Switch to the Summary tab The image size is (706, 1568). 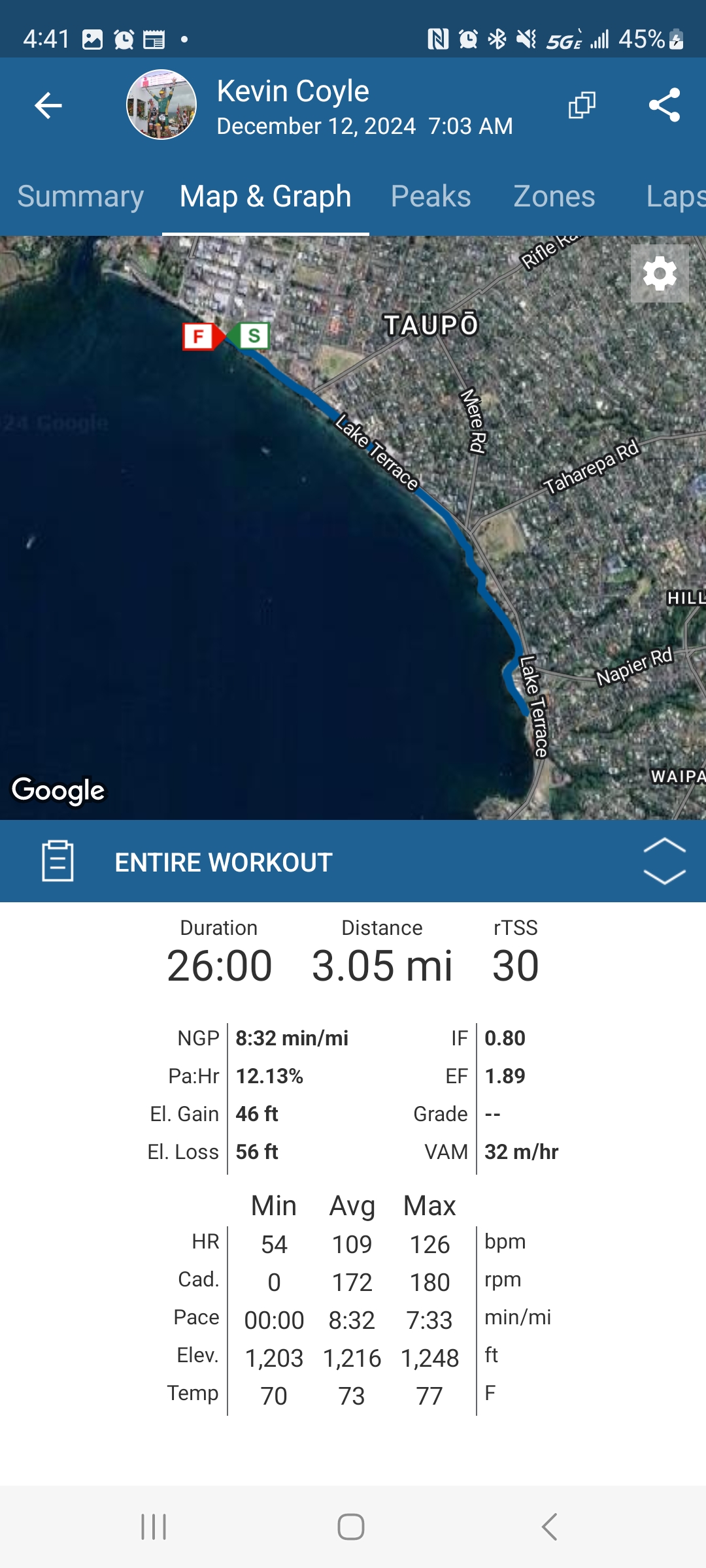tap(80, 197)
